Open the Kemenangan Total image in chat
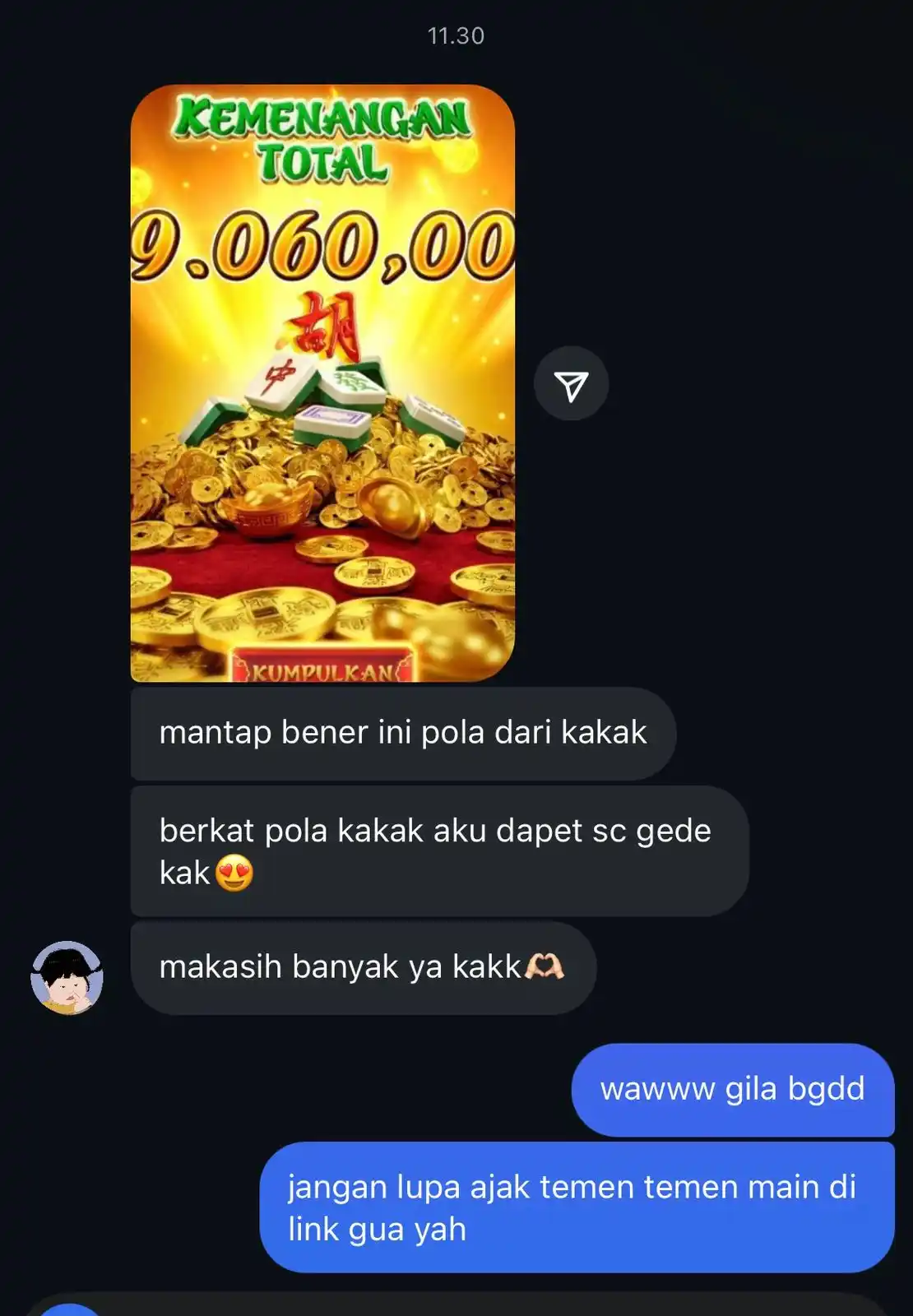The width and height of the screenshot is (913, 1316). tap(322, 383)
